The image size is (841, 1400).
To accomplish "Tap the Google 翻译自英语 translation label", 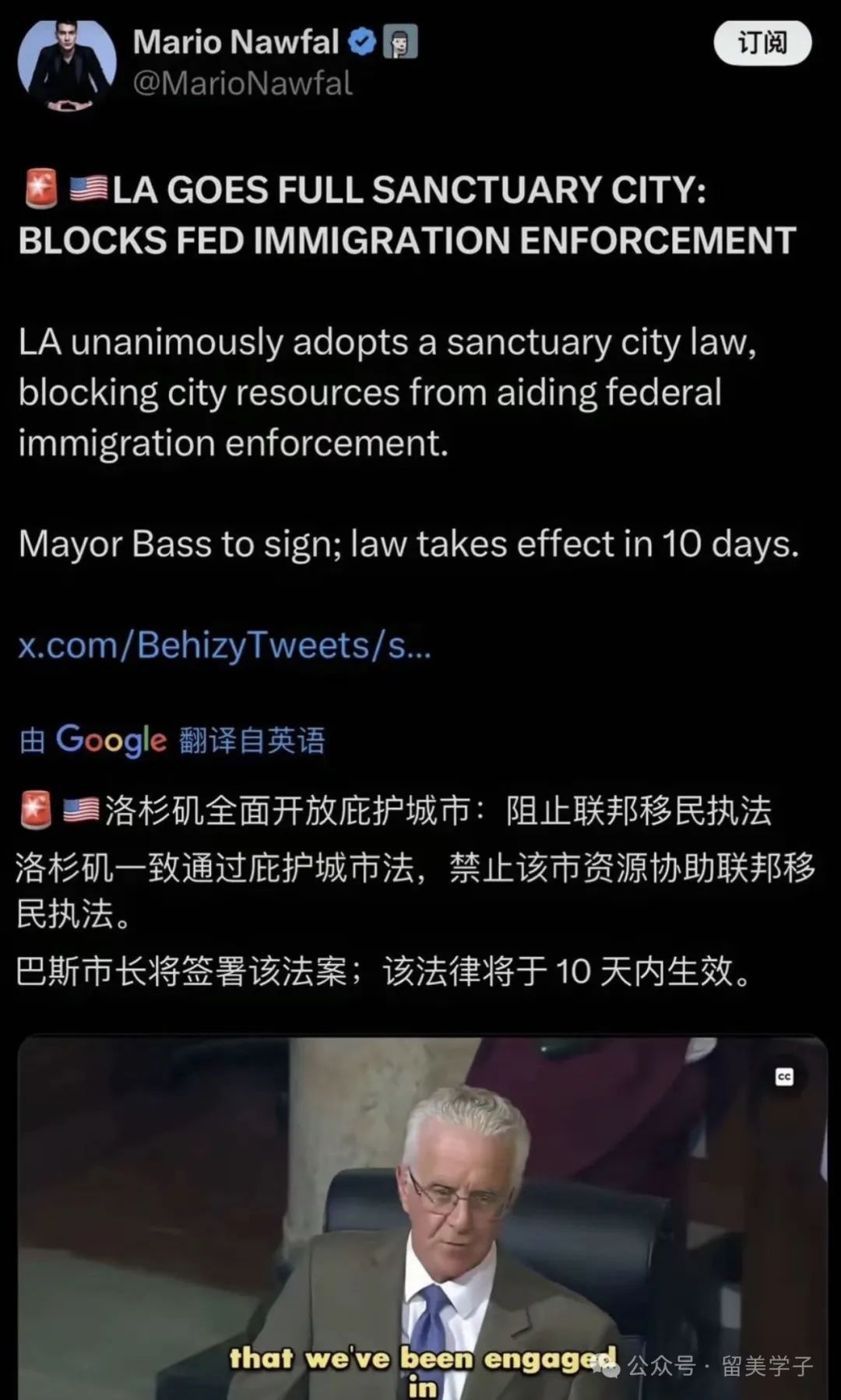I will (x=172, y=739).
